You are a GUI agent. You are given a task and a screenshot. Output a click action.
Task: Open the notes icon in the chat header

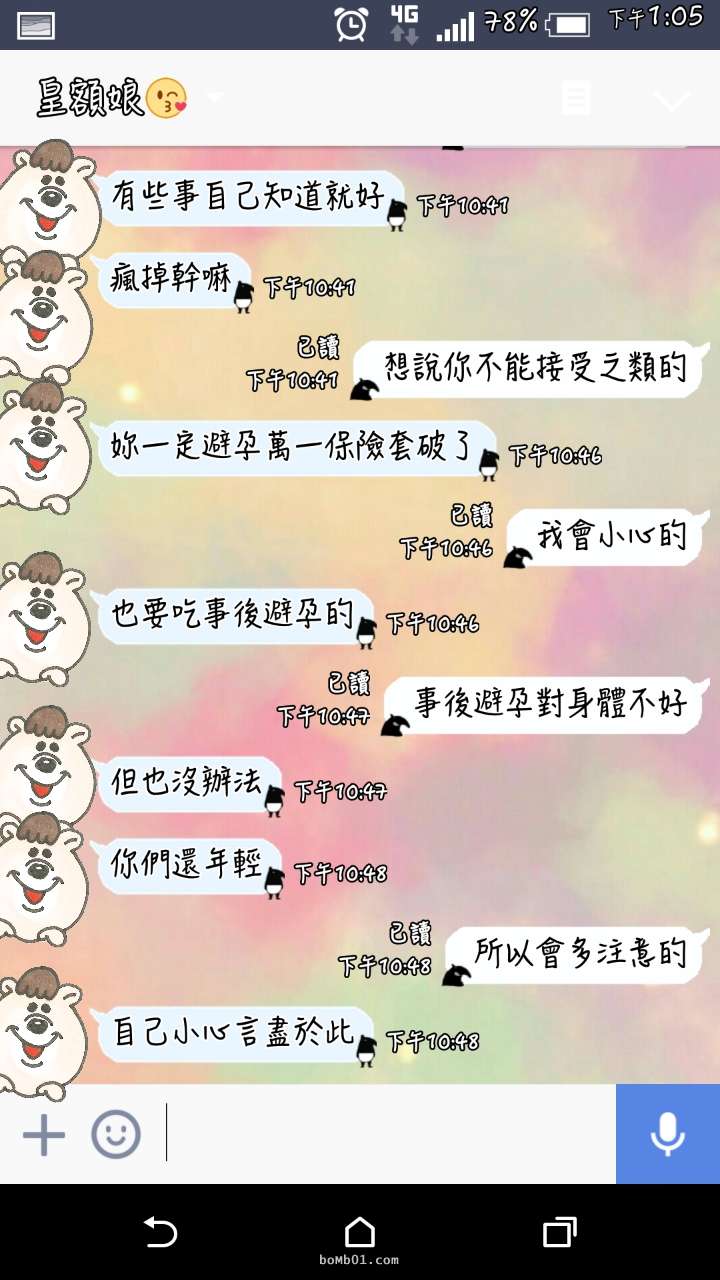[x=576, y=98]
